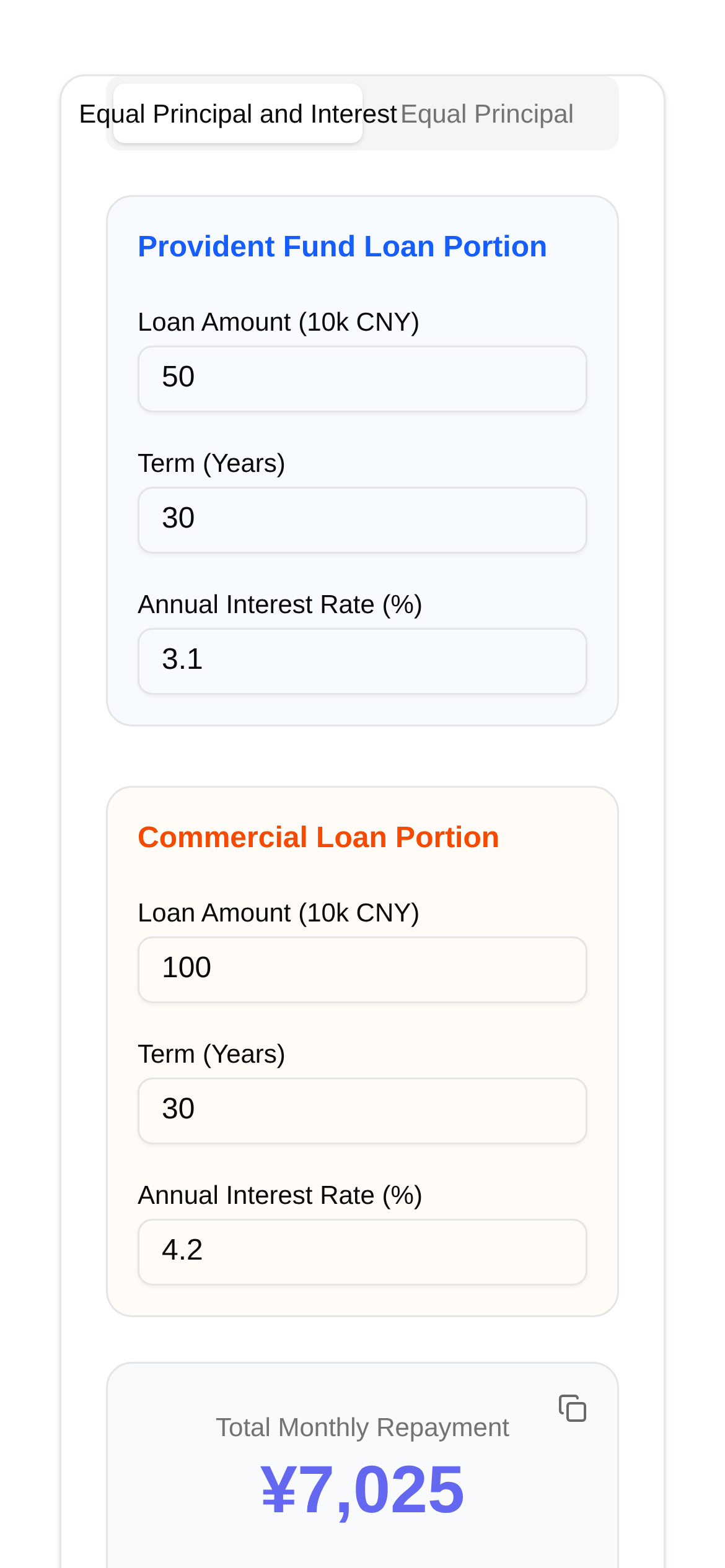The width and height of the screenshot is (725, 1568).
Task: Tap the Provident Fund term years field
Action: (362, 520)
